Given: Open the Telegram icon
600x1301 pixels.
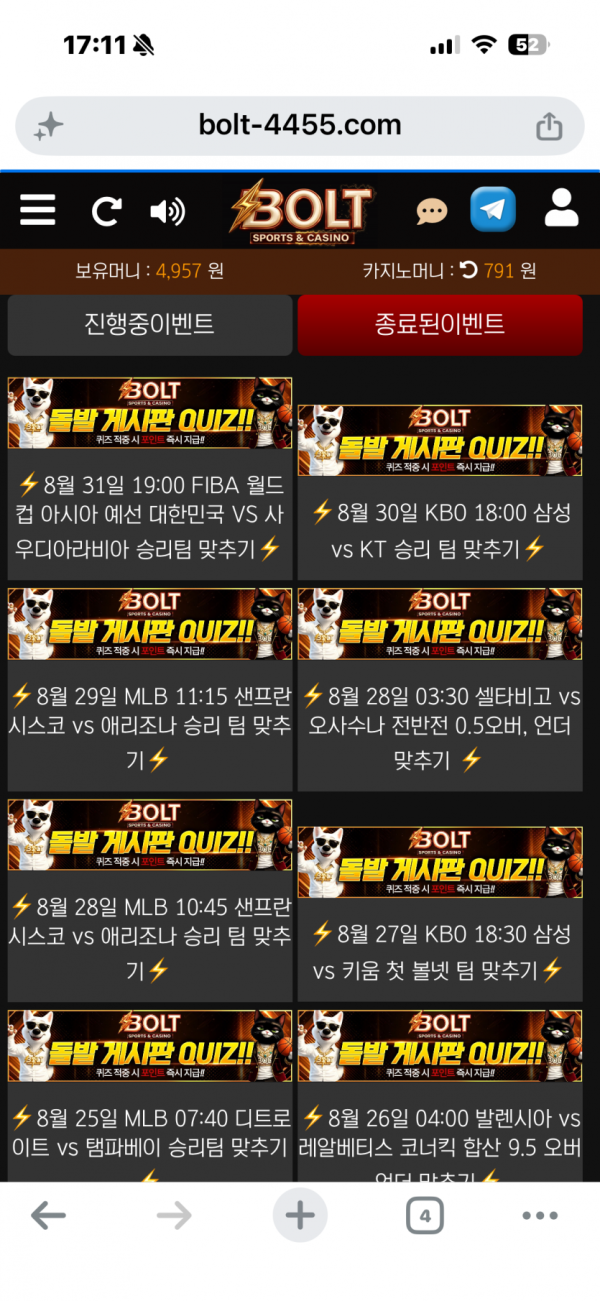Looking at the screenshot, I should point(493,210).
